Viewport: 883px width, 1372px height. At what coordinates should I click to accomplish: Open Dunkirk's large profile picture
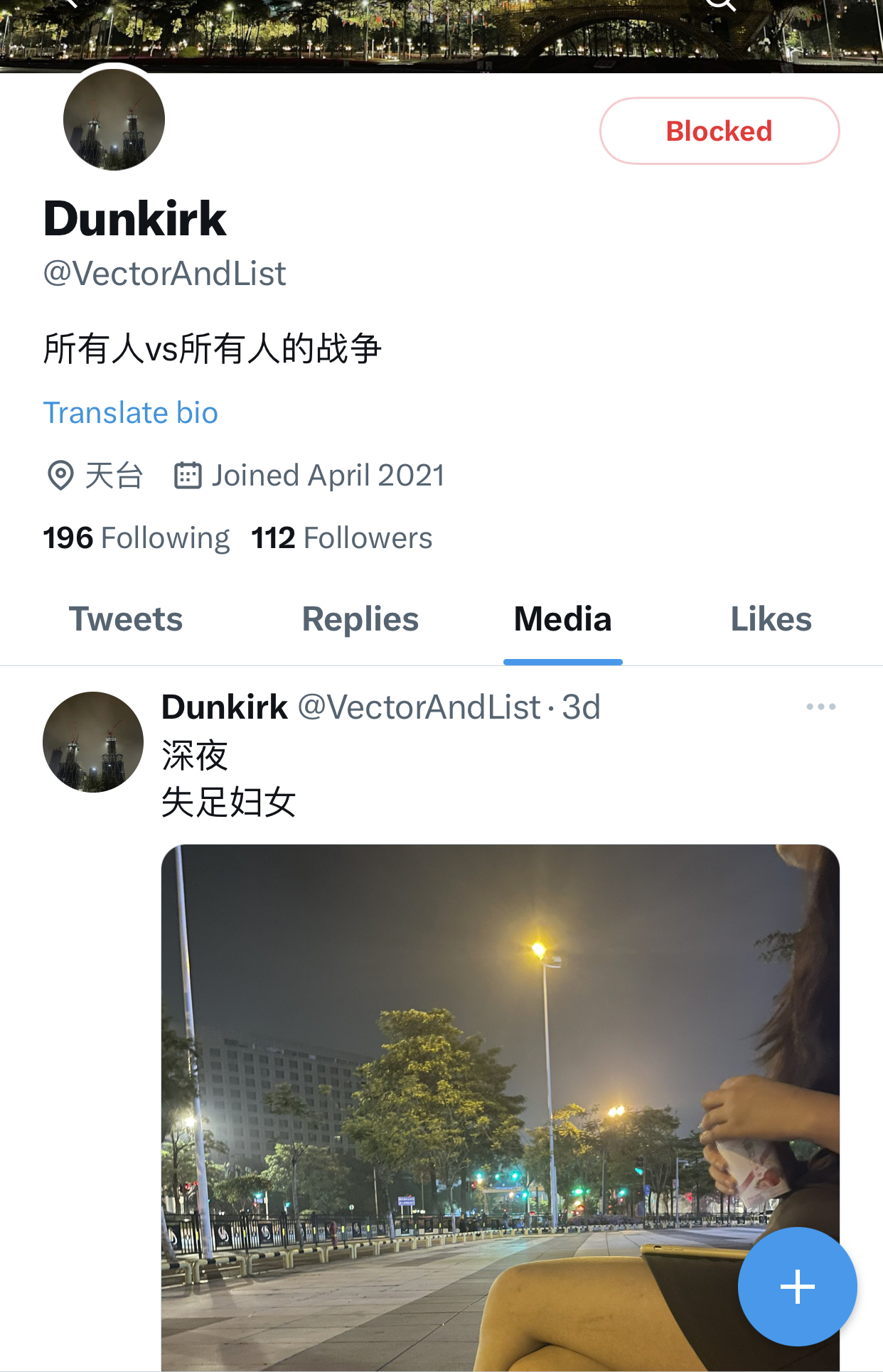[x=114, y=119]
